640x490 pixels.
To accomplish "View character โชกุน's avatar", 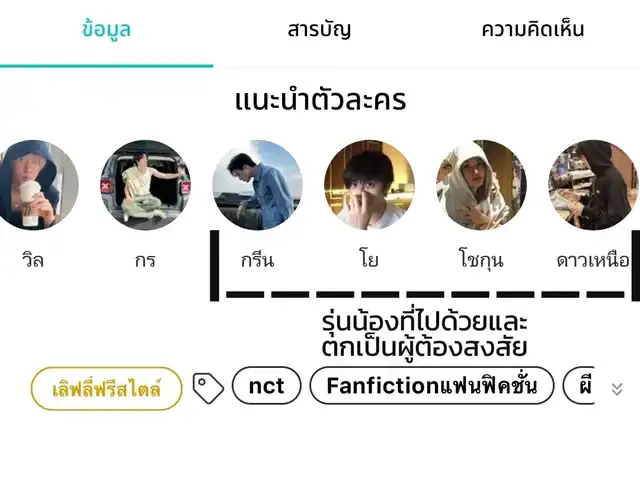I will click(481, 185).
